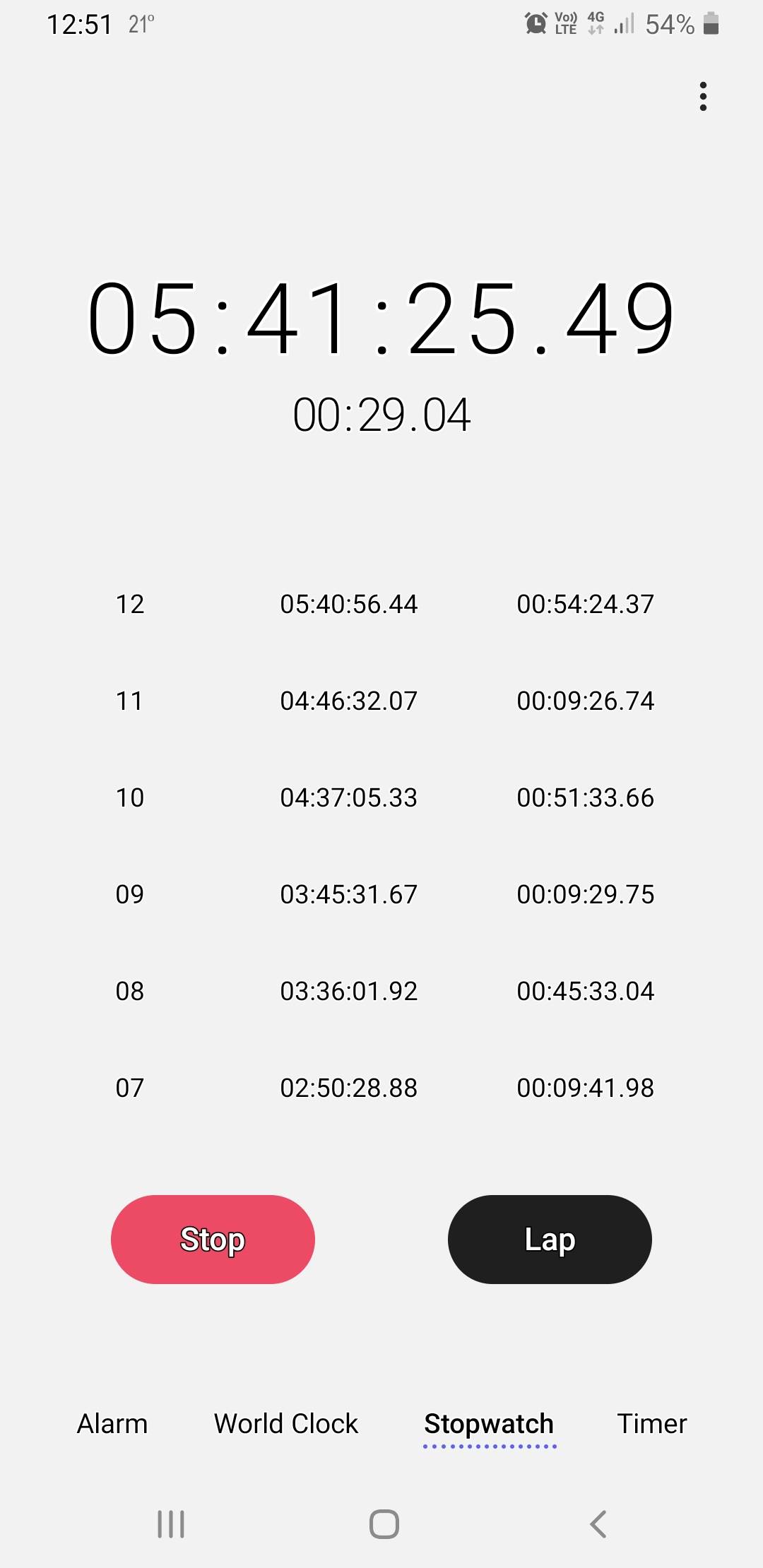Go to the home screen

[384, 1524]
